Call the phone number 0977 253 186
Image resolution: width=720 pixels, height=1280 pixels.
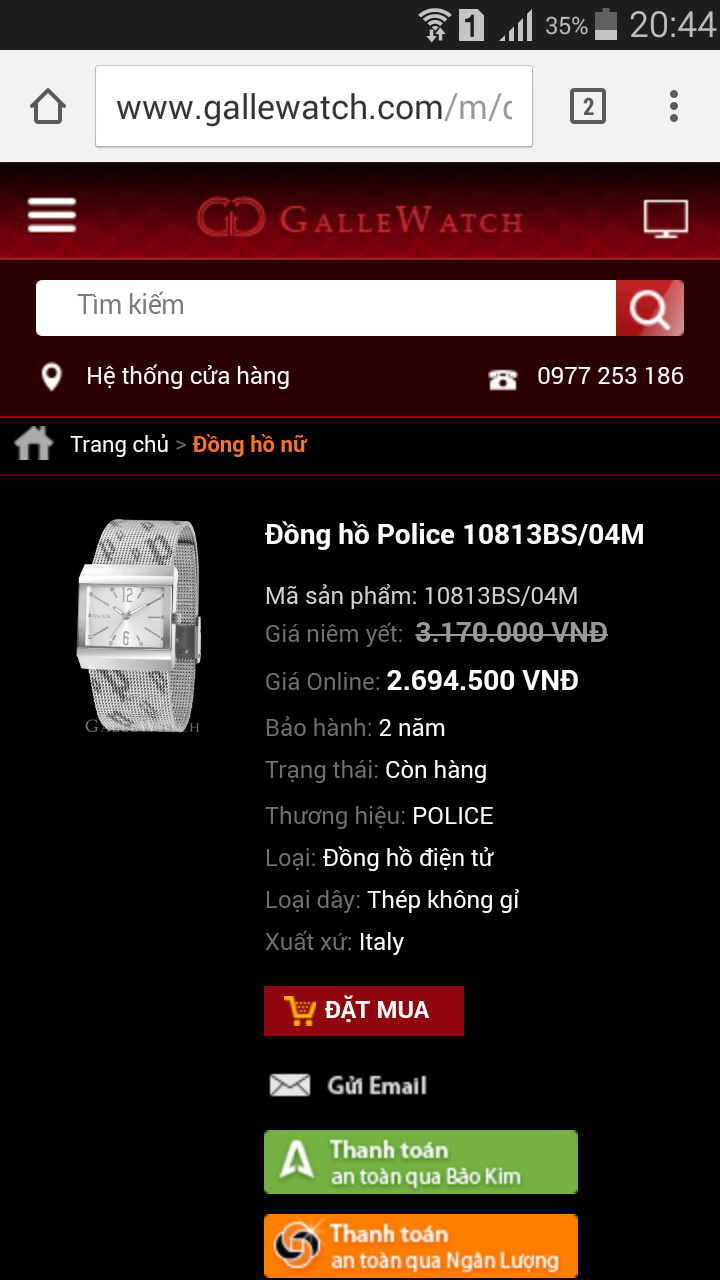click(x=609, y=377)
